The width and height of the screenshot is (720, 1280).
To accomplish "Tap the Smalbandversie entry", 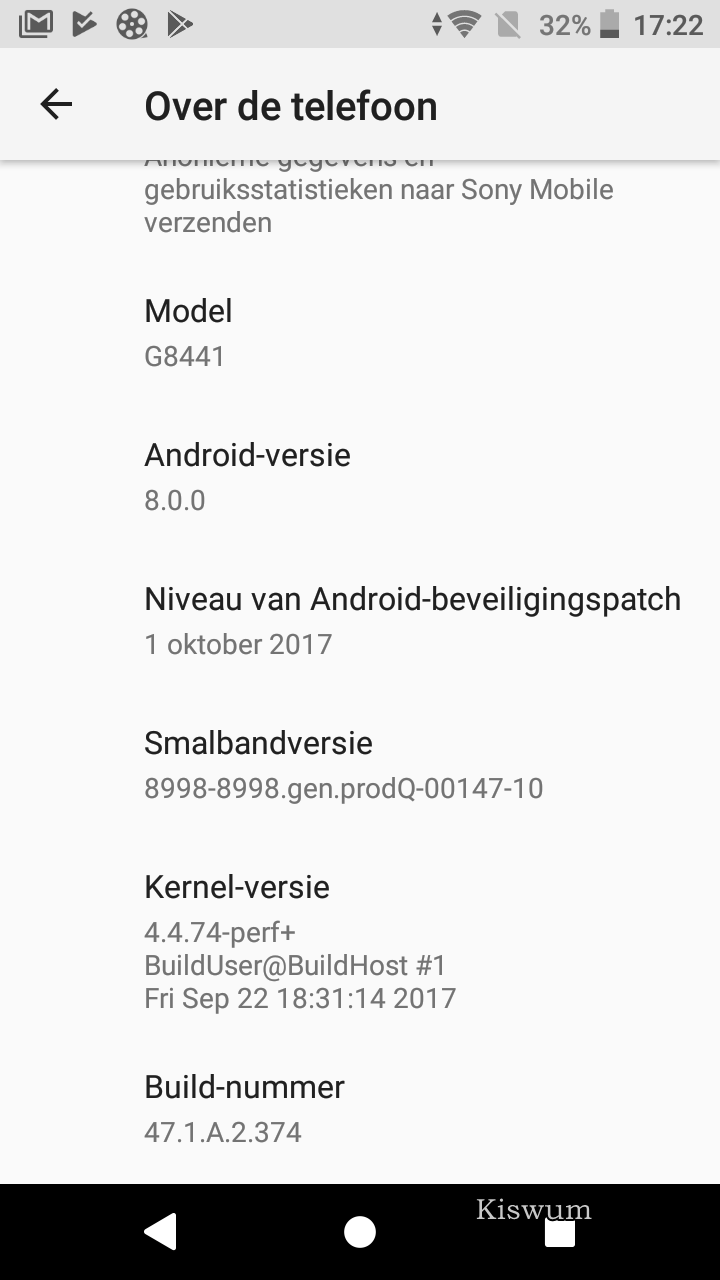I will click(360, 765).
